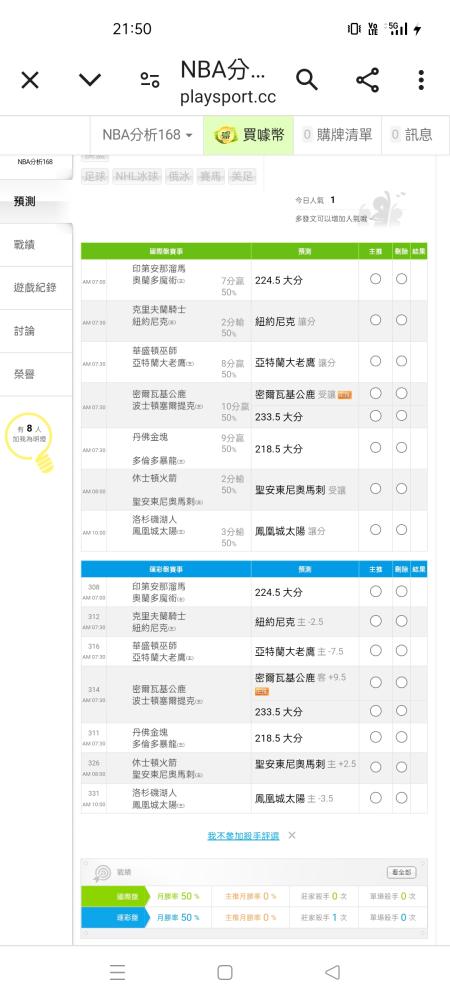Open the 遊戲紀錄 tab
Screen dimensions: 450x1000
pyautogui.click(x=36, y=288)
